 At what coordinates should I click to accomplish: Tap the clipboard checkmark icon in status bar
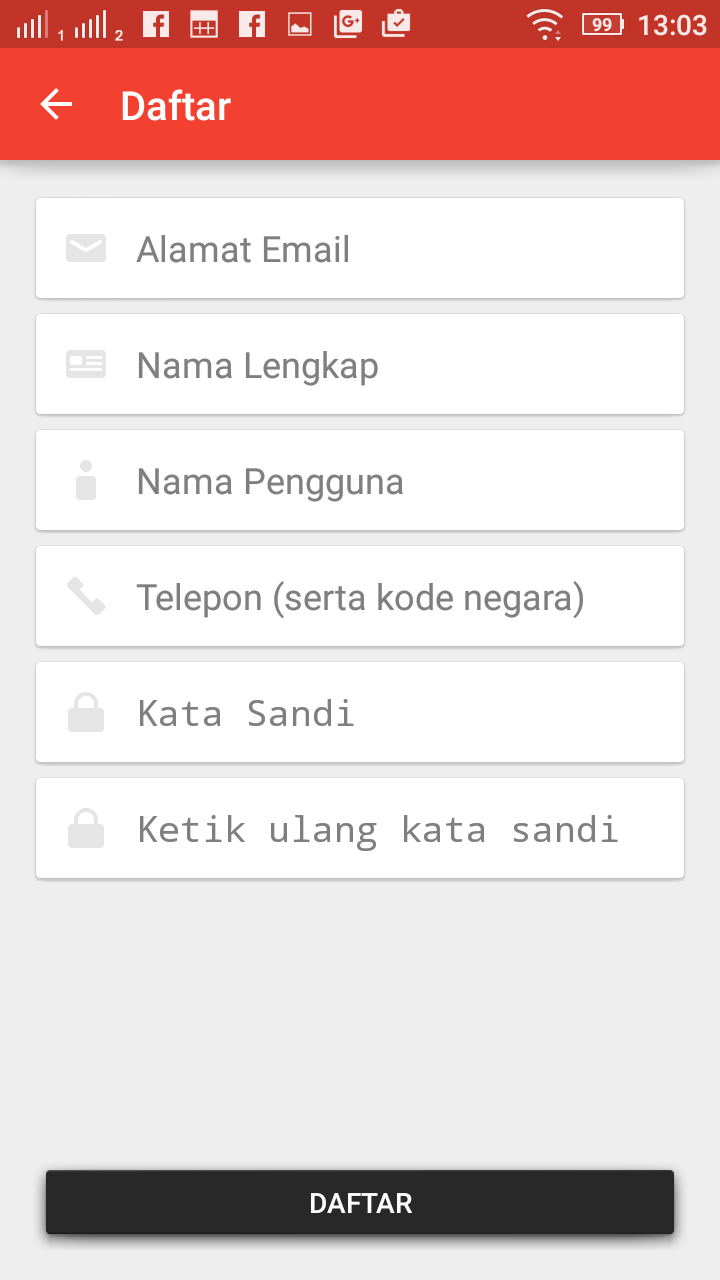click(x=396, y=23)
